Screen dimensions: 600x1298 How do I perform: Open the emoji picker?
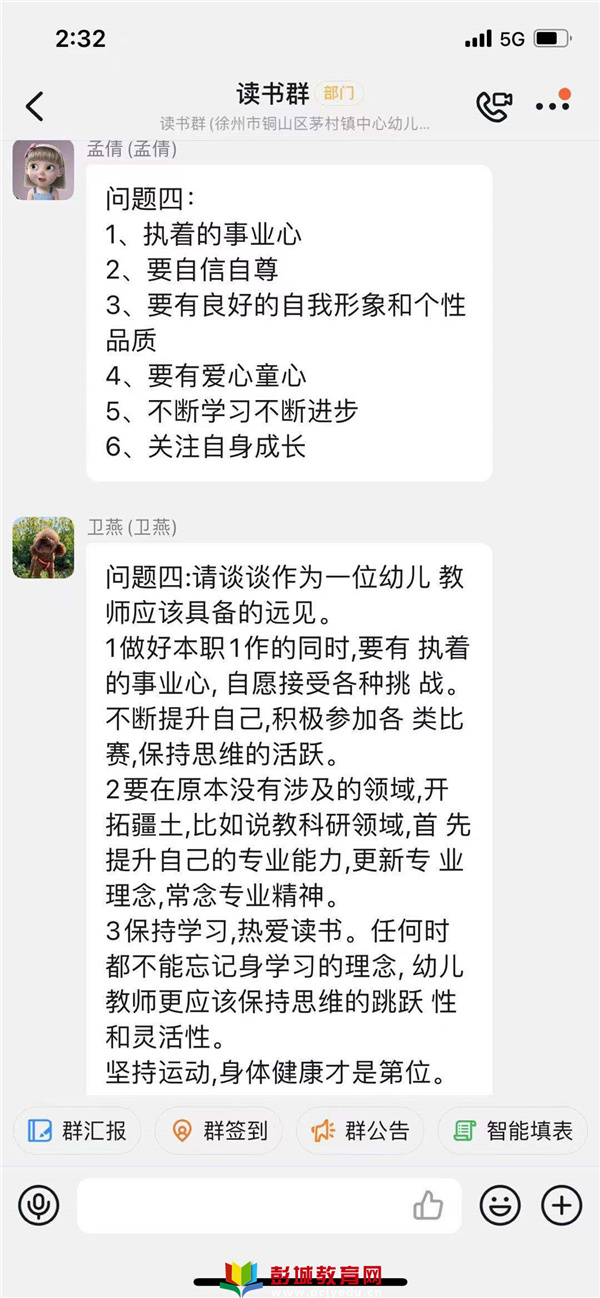(500, 1205)
